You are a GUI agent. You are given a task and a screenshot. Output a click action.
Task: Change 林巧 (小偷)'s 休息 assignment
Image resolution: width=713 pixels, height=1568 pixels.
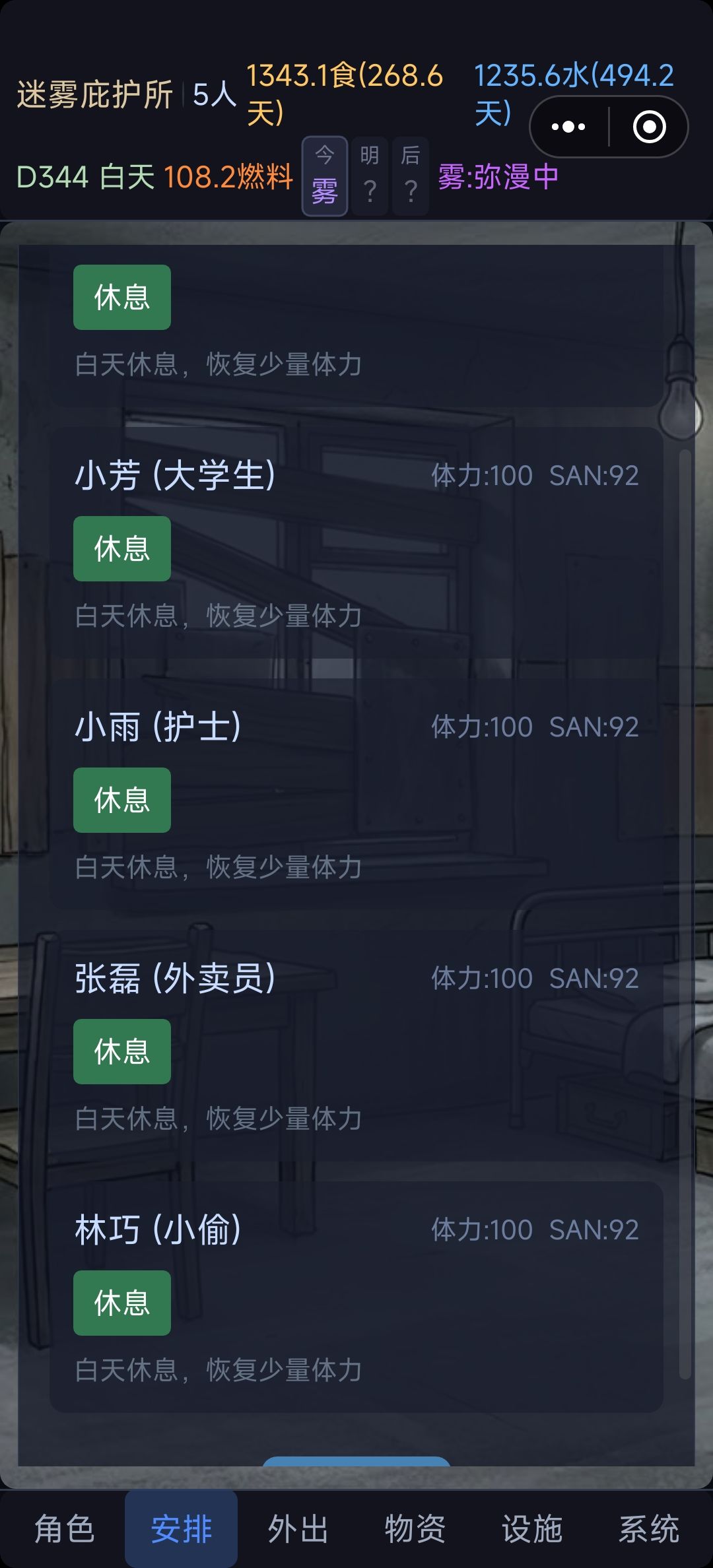coord(122,1303)
